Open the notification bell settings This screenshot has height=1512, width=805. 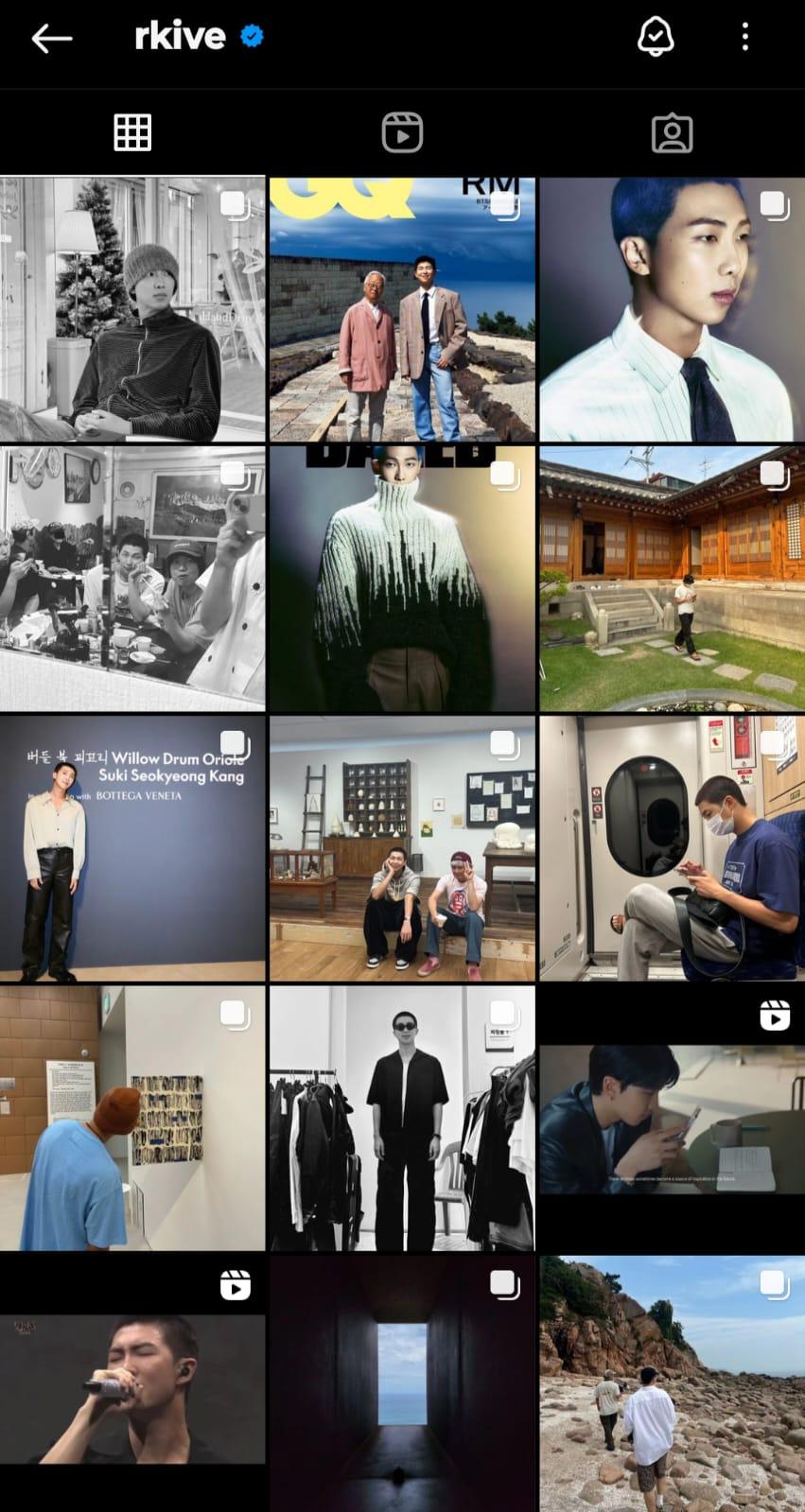pos(655,38)
